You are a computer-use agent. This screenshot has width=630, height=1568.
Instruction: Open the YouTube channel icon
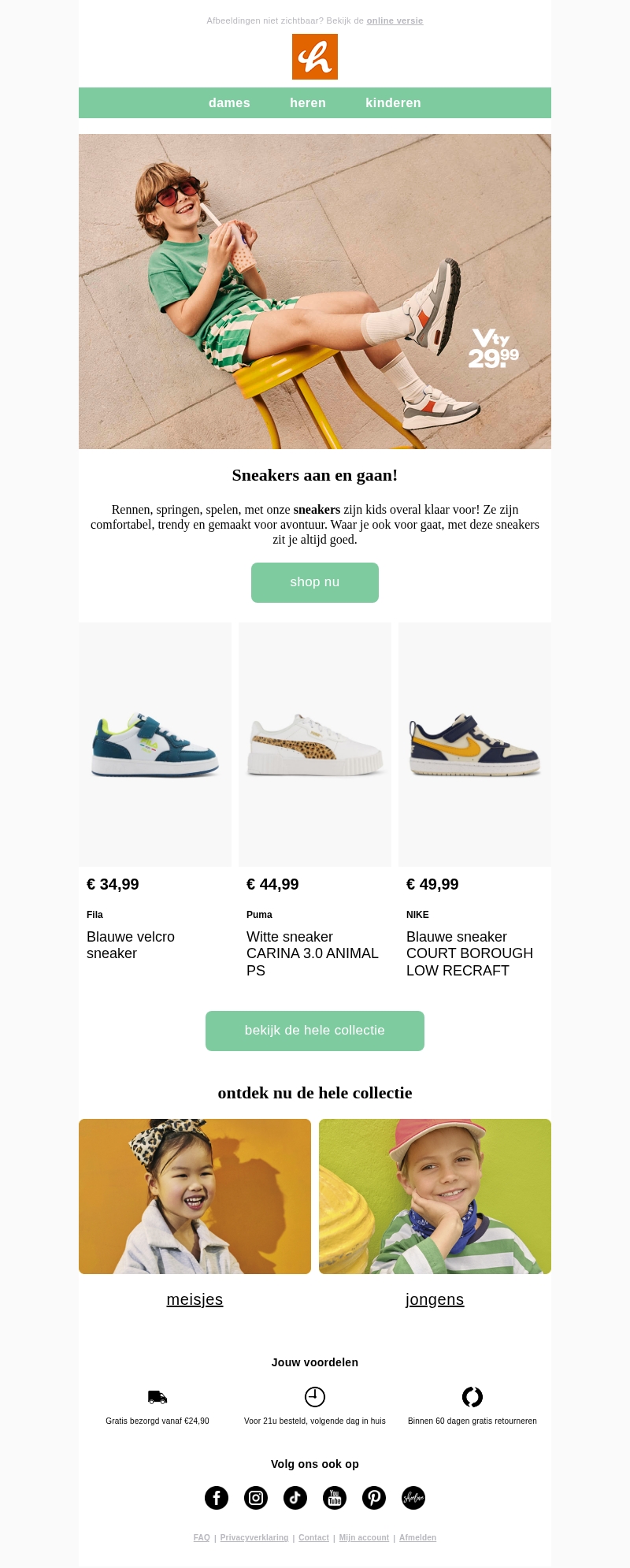[x=335, y=1498]
